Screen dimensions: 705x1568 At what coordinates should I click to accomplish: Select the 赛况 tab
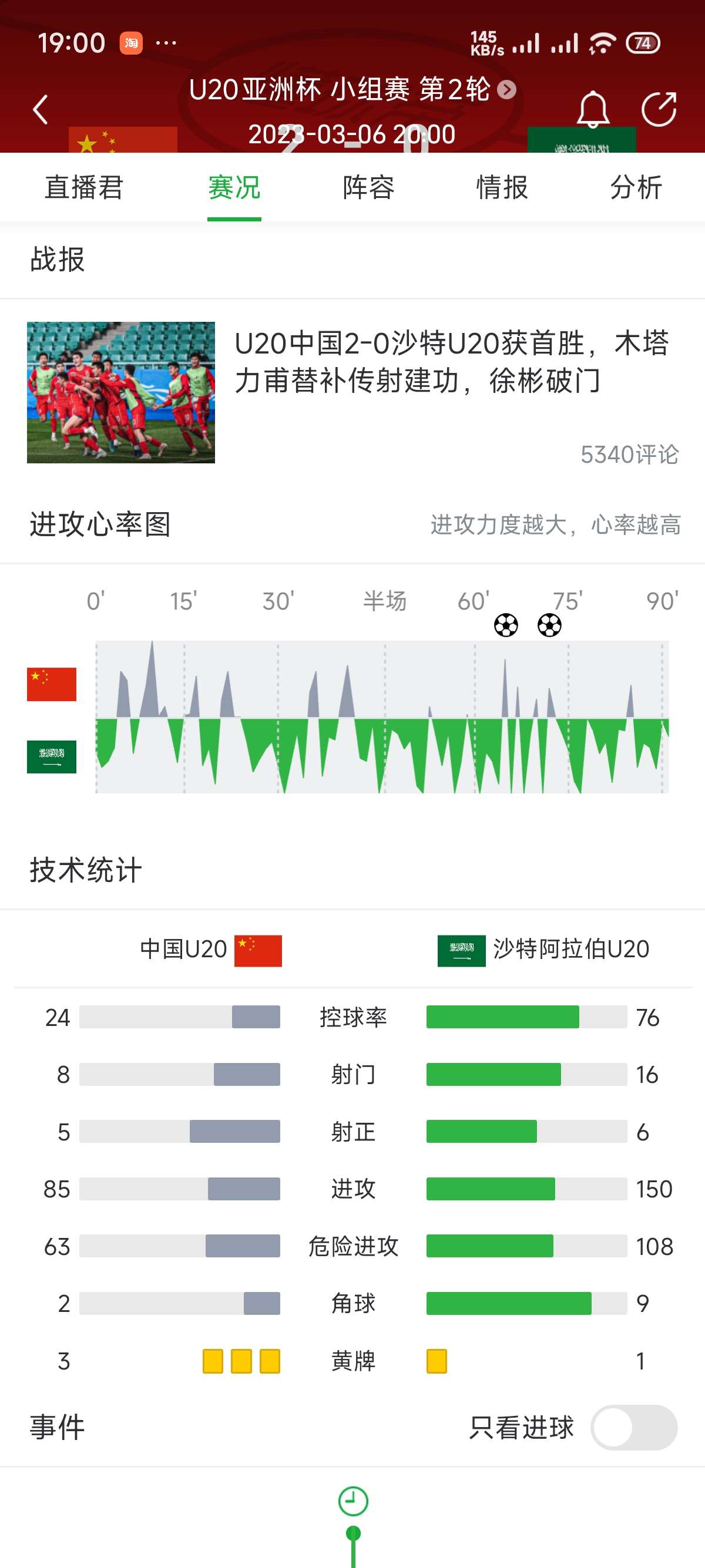tap(234, 187)
